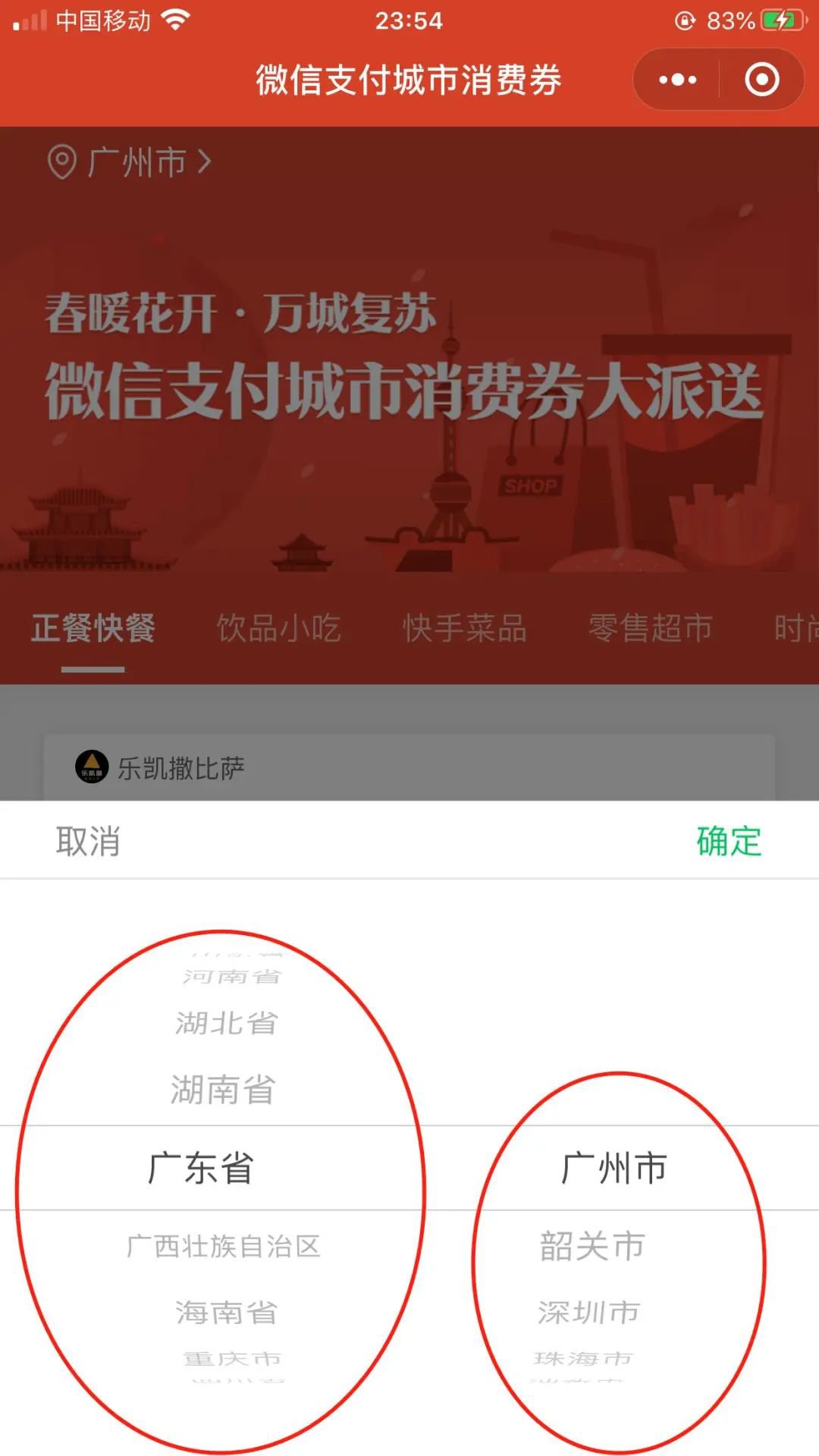Pick 海南省 from the province list
Viewport: 819px width, 1456px height.
(226, 1312)
